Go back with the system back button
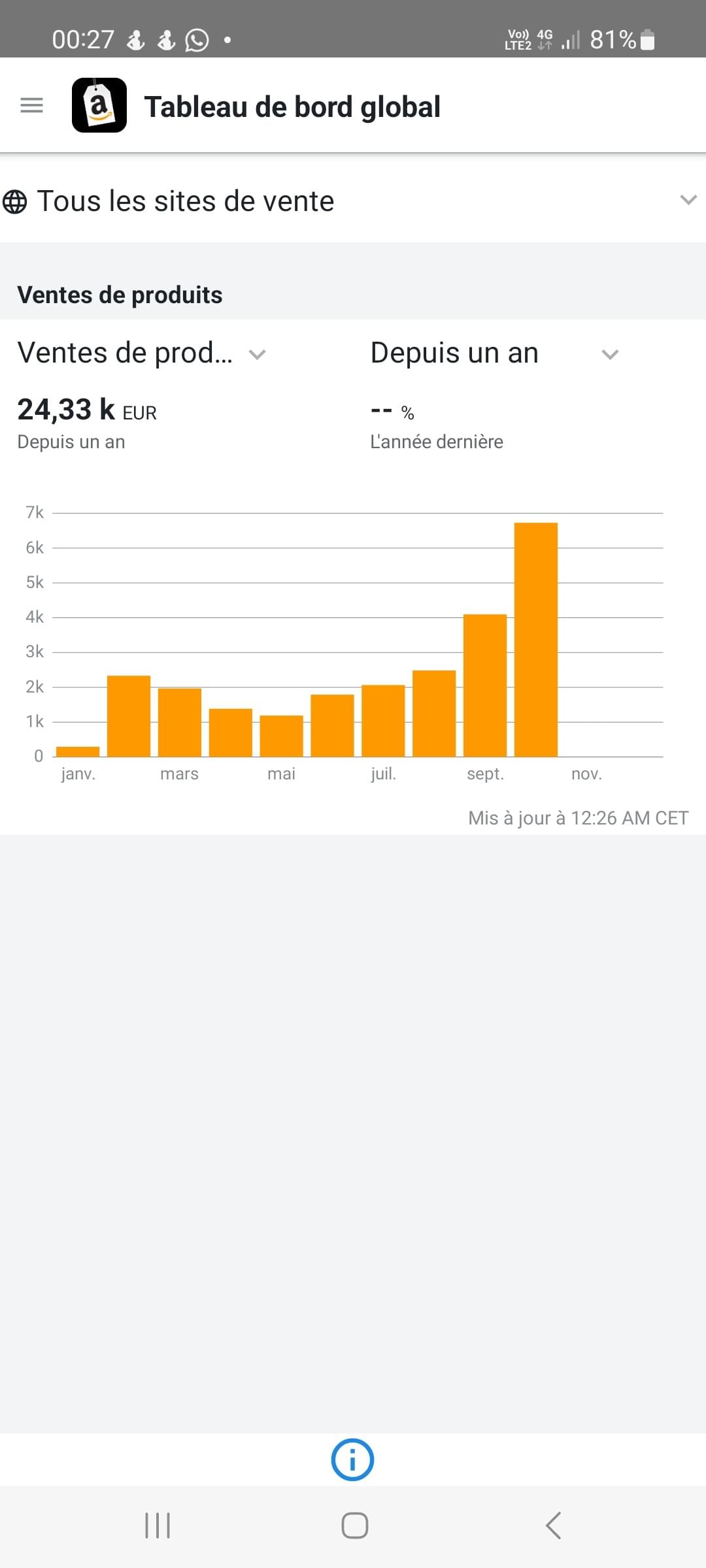The image size is (706, 1568). click(553, 1526)
